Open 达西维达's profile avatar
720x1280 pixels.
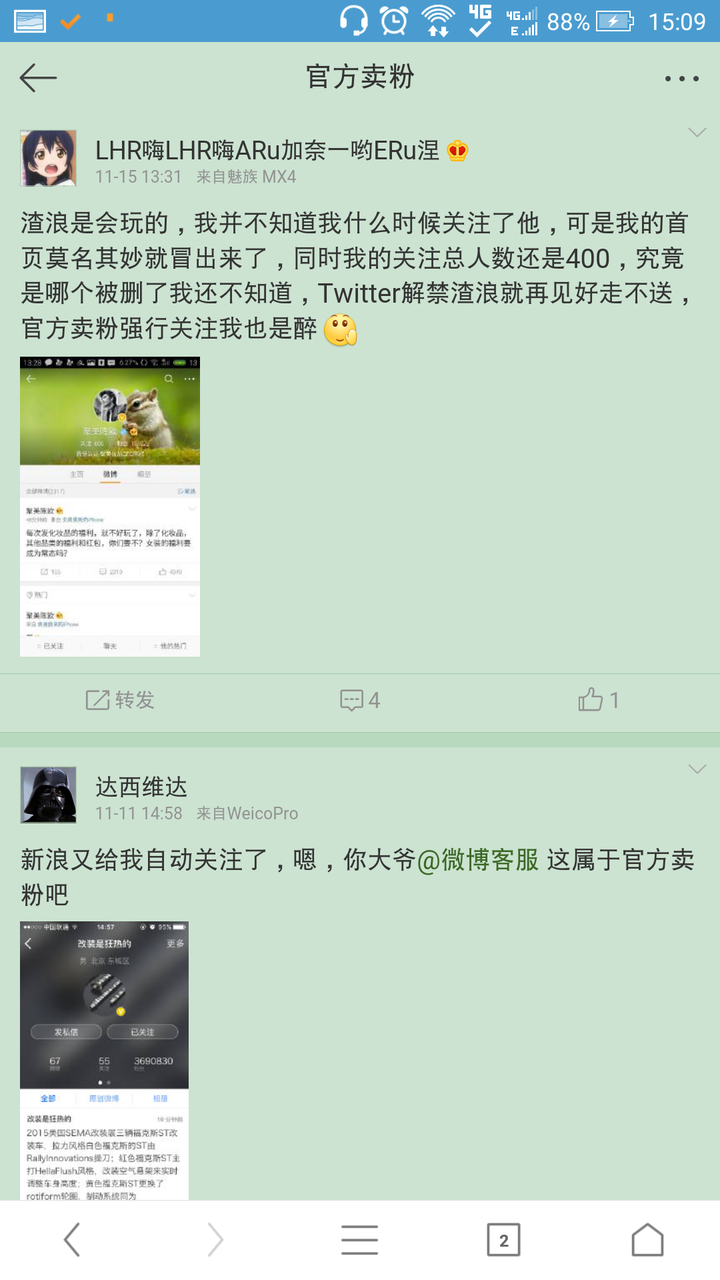48,795
